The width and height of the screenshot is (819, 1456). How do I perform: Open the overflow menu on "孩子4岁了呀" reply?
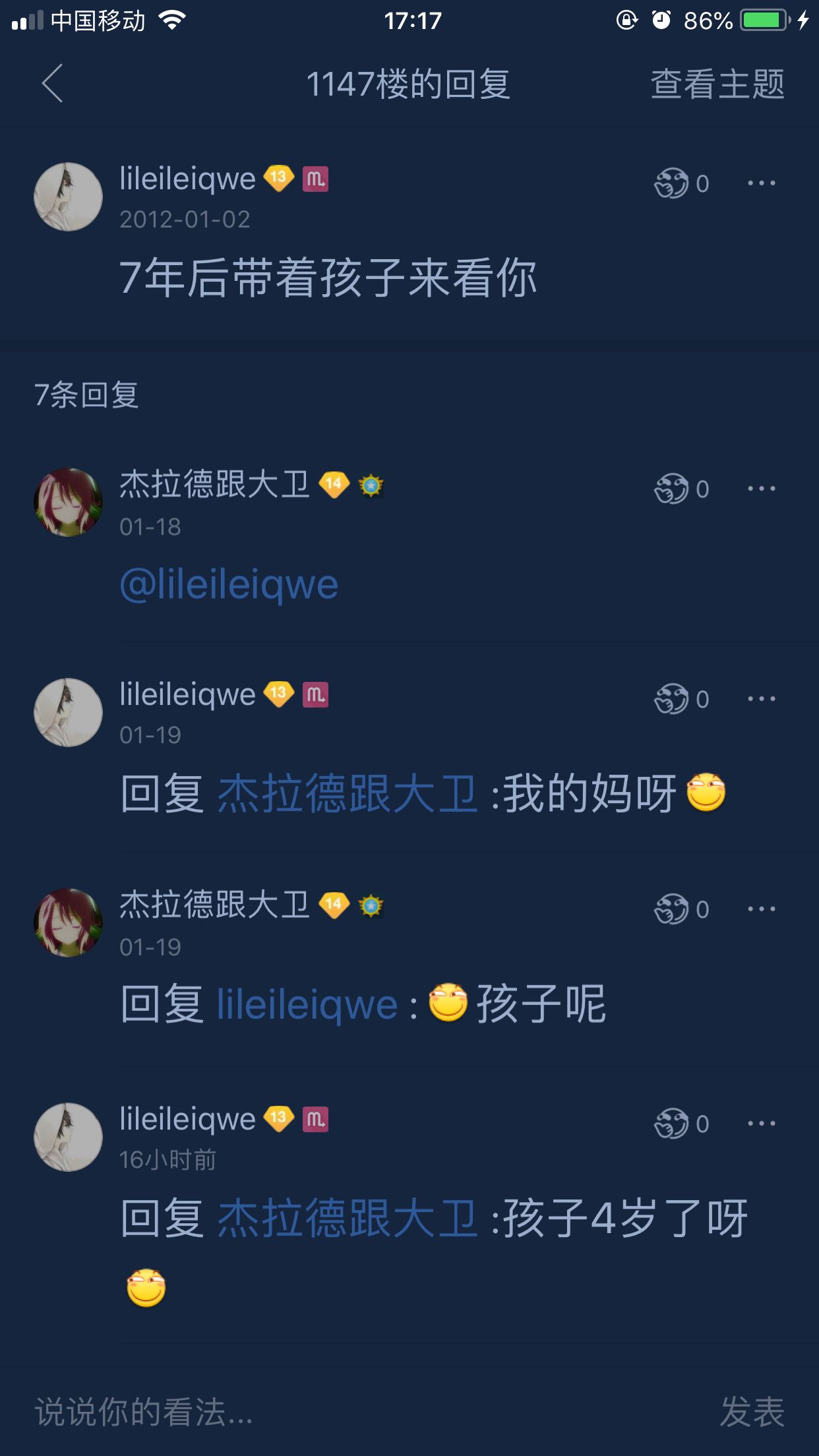click(x=761, y=1124)
